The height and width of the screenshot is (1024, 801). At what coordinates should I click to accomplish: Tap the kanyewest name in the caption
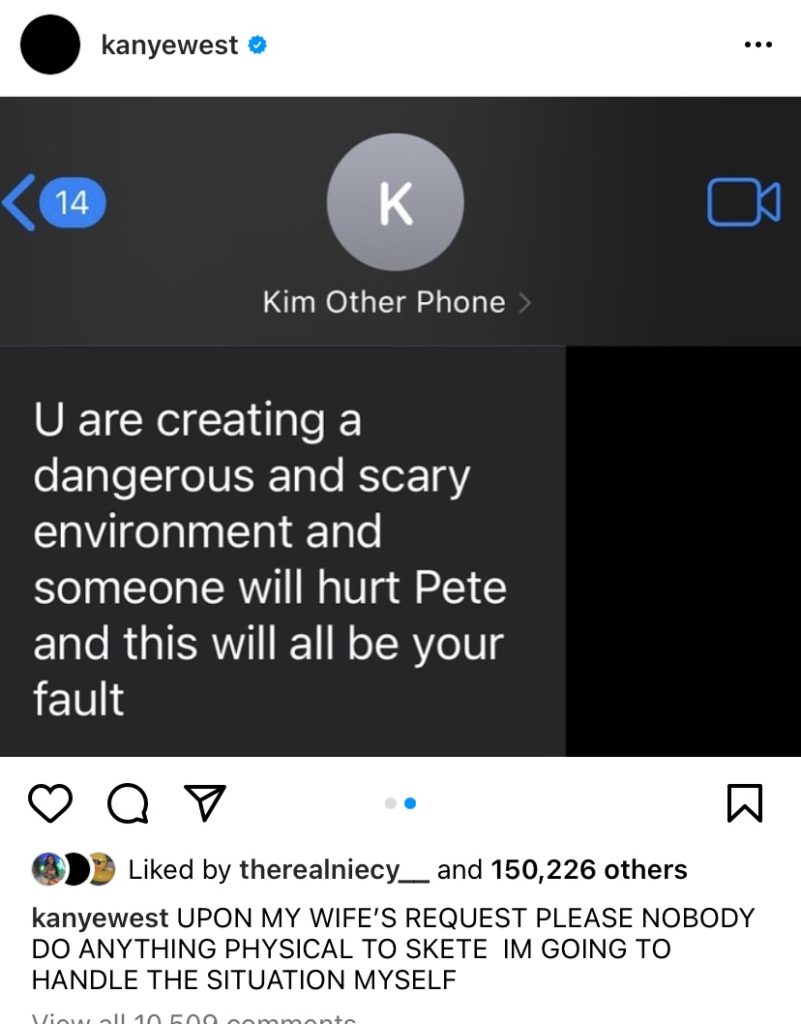[x=100, y=918]
